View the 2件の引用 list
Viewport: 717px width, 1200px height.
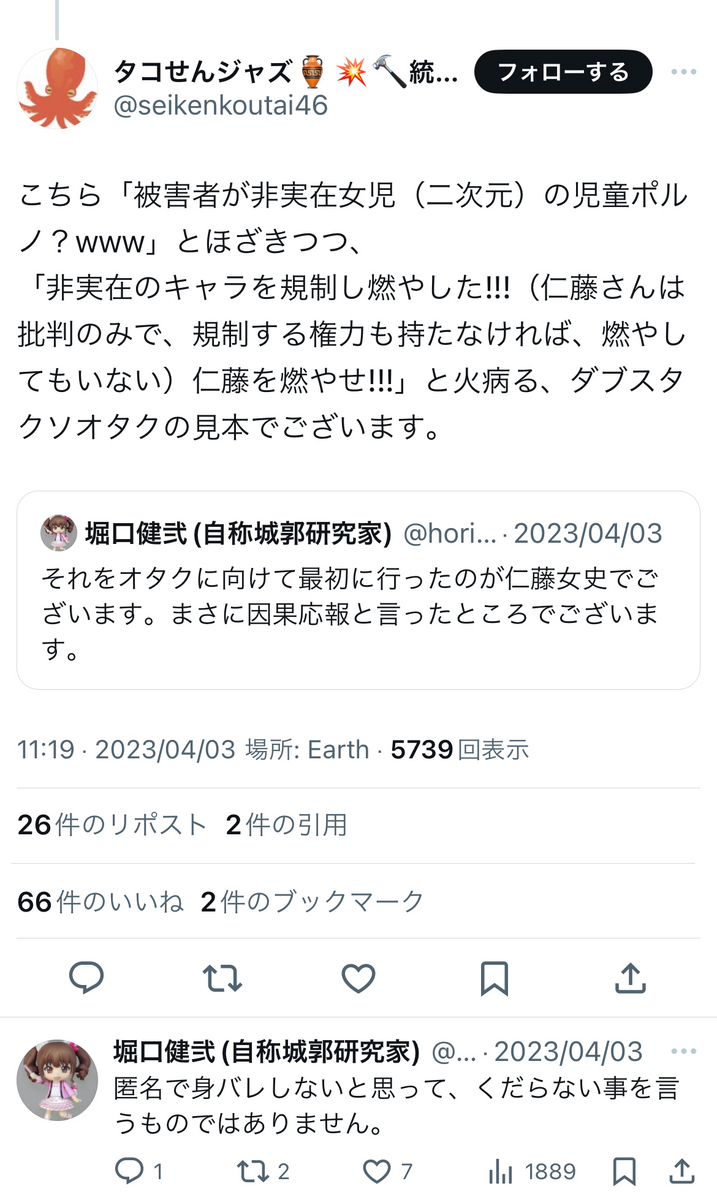click(286, 825)
